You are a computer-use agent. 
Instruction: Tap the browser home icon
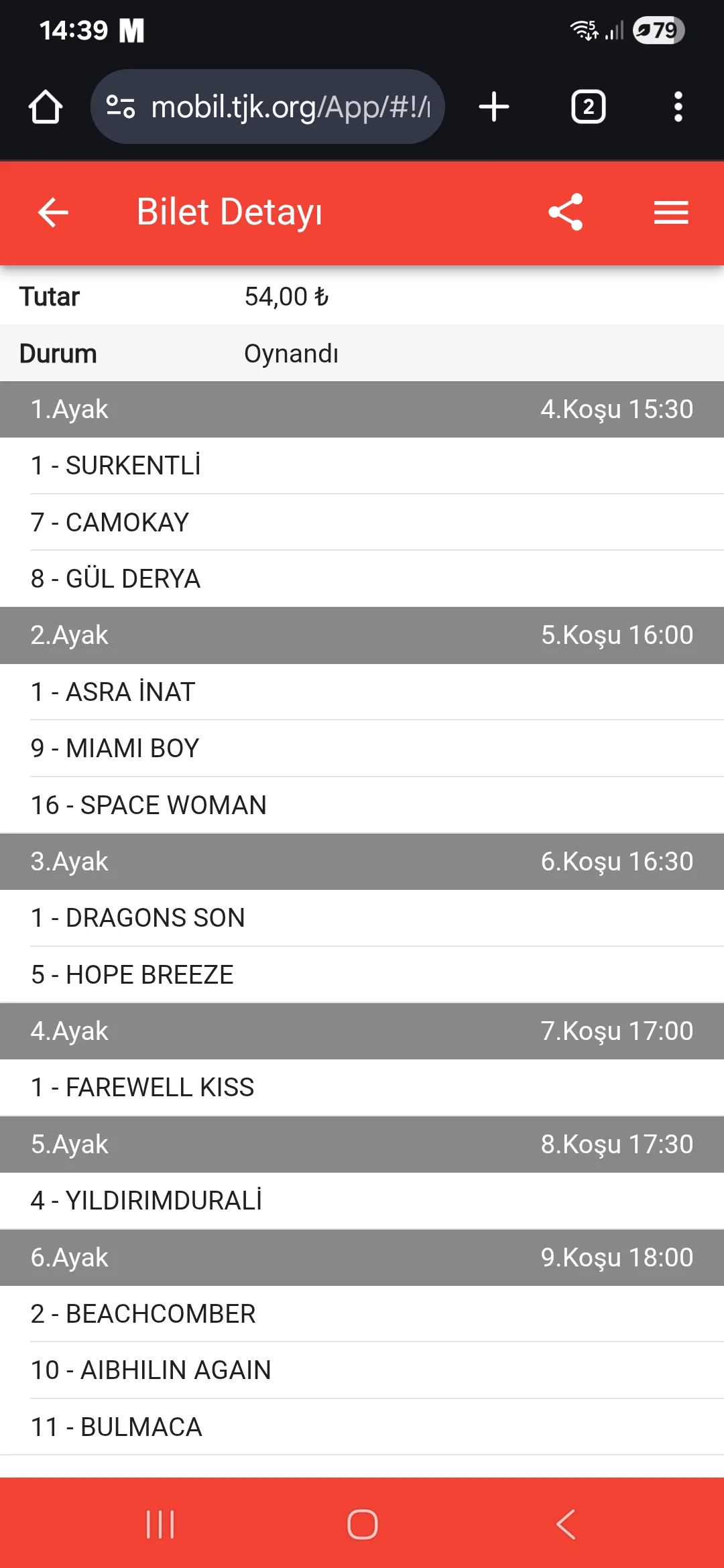click(x=46, y=107)
